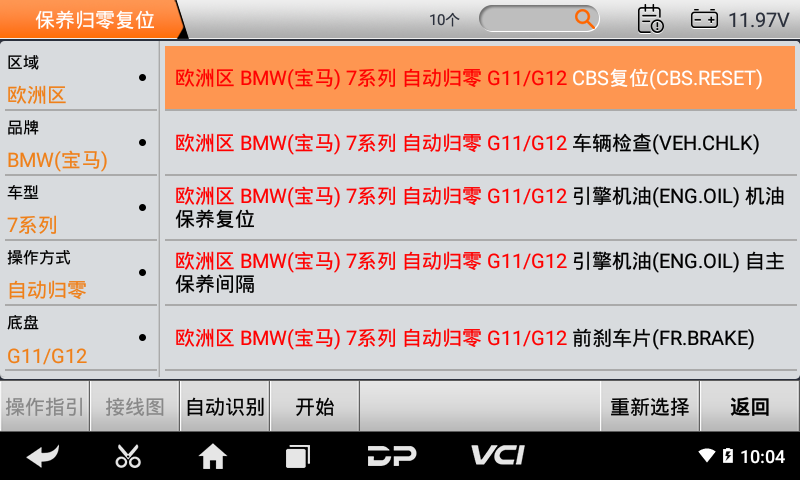Choose 引擎机油 机油保养复位 entry
Image resolution: width=800 pixels, height=480 pixels.
click(480, 208)
